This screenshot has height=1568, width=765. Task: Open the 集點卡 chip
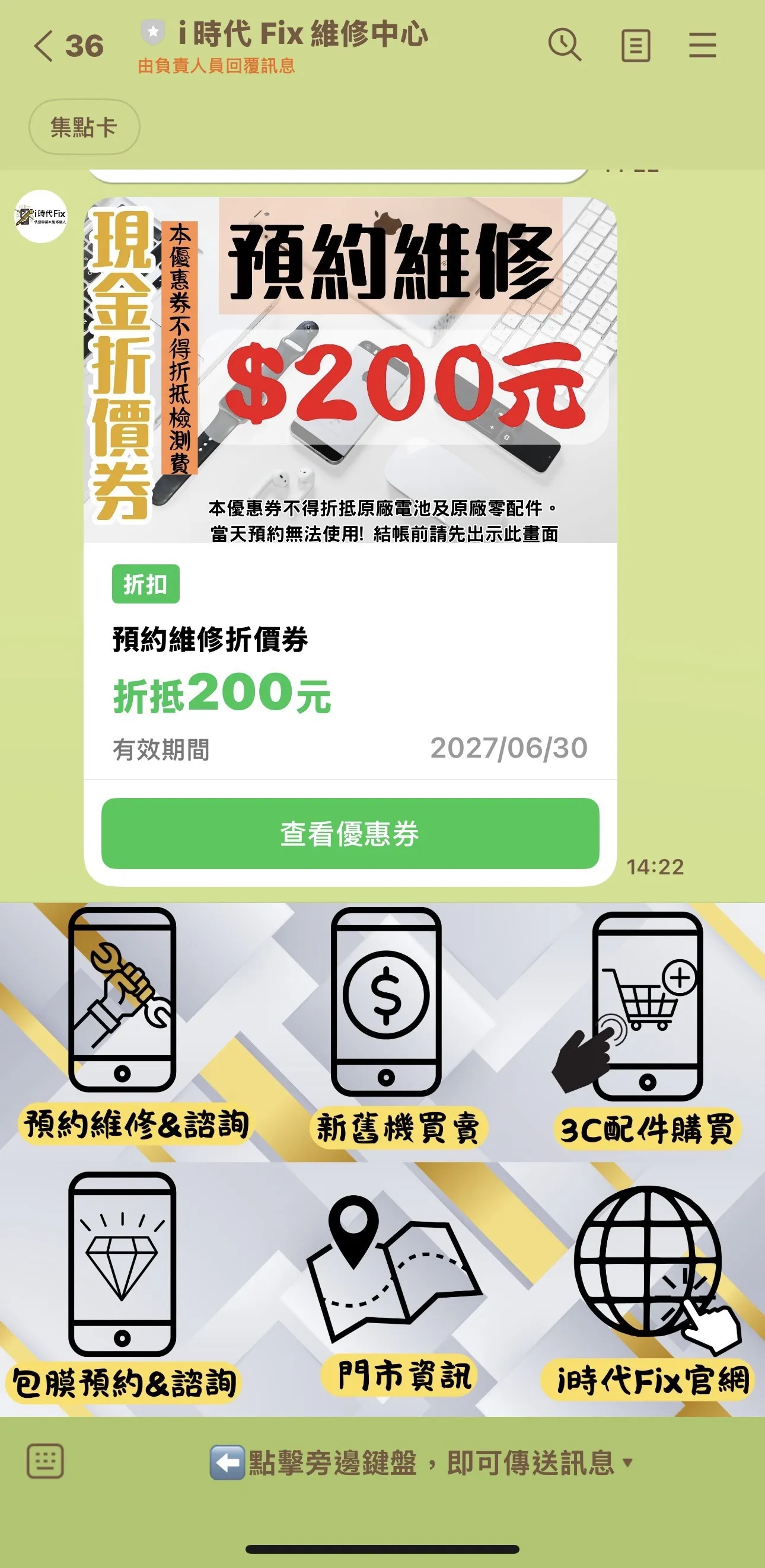[84, 127]
